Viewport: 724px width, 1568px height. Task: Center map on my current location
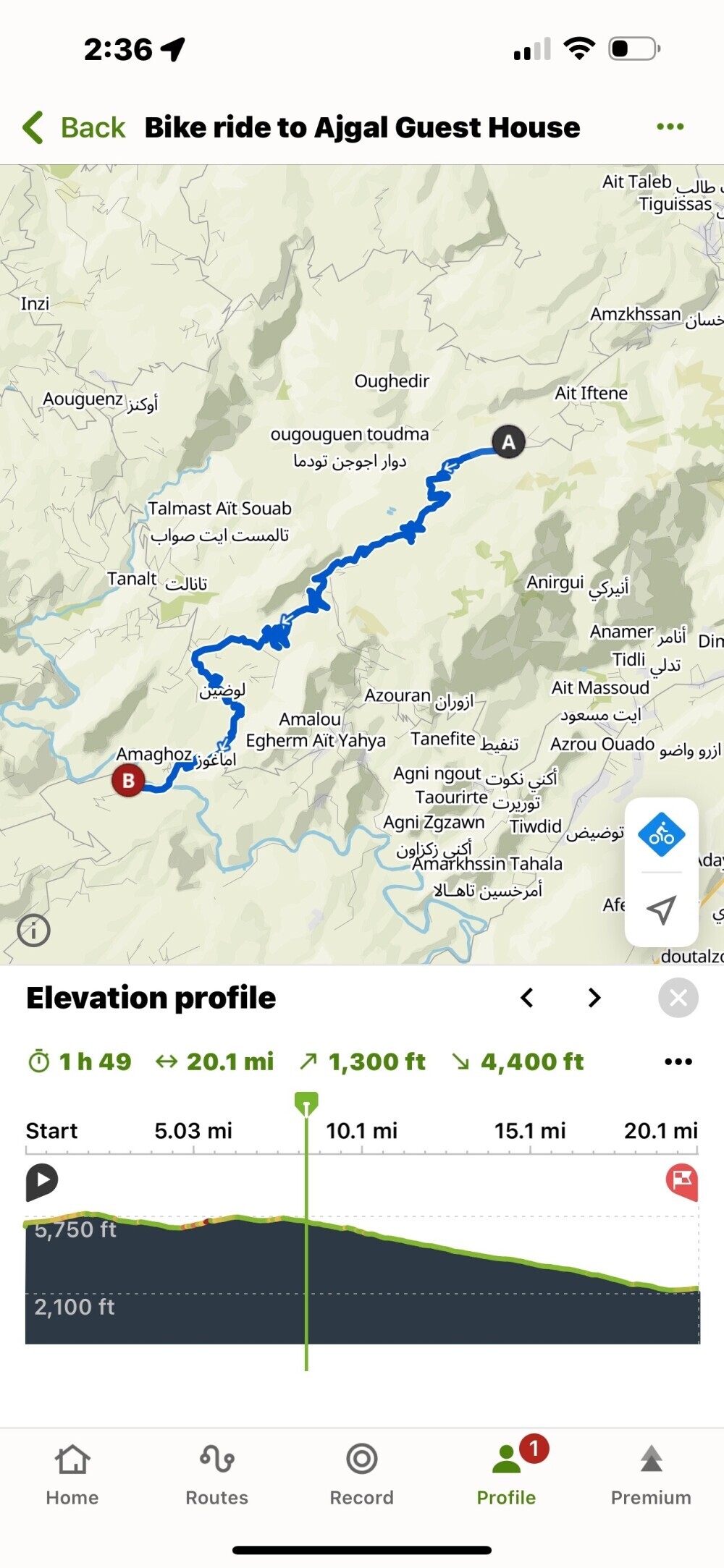click(x=661, y=910)
